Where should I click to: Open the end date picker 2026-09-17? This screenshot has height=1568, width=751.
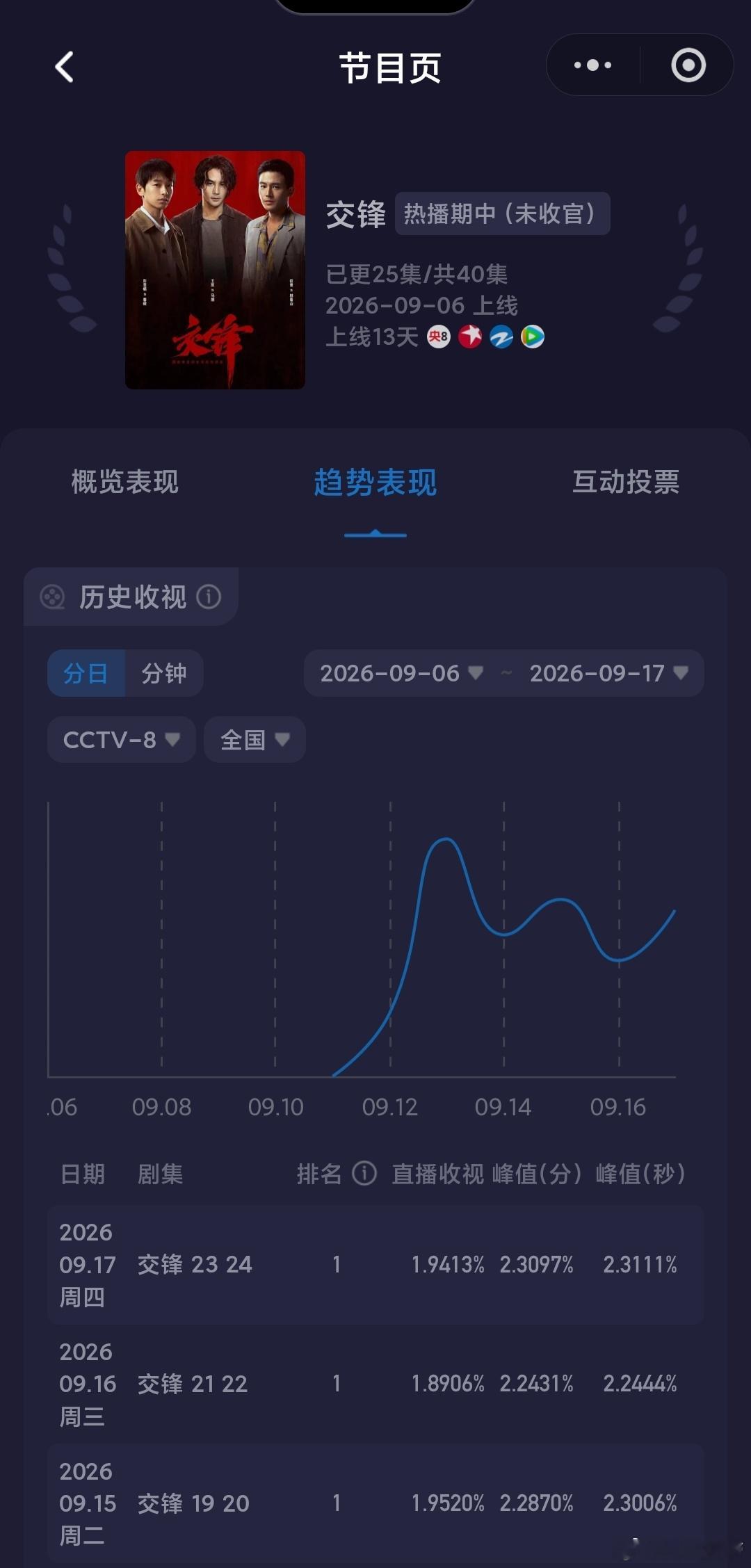[608, 673]
